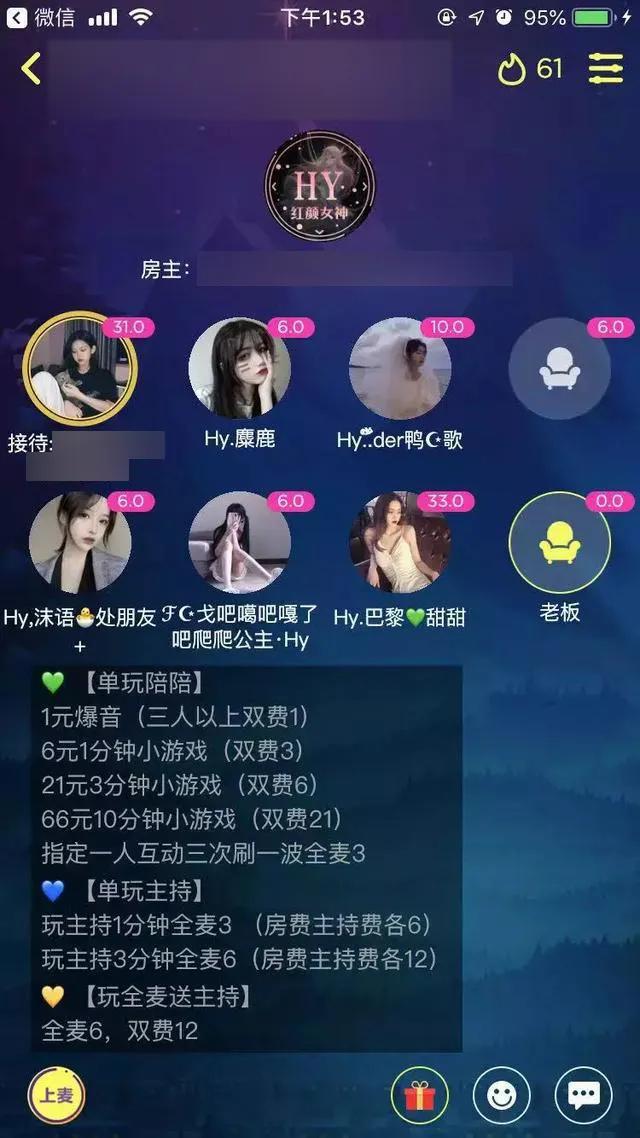Go back using the top-left arrow
Viewport: 640px width, 1138px height.
(31, 68)
